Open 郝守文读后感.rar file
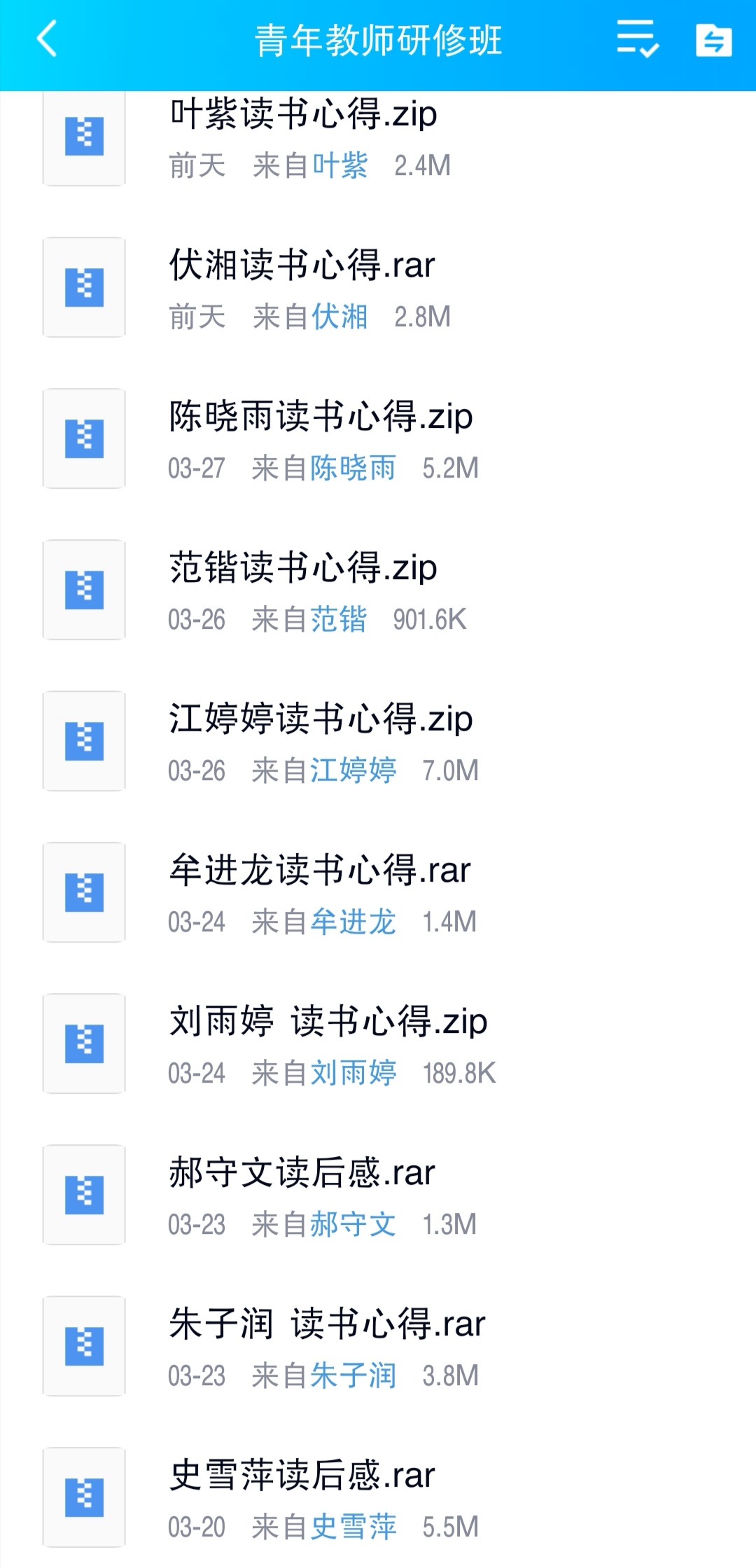Image resolution: width=756 pixels, height=1568 pixels. 378,1195
